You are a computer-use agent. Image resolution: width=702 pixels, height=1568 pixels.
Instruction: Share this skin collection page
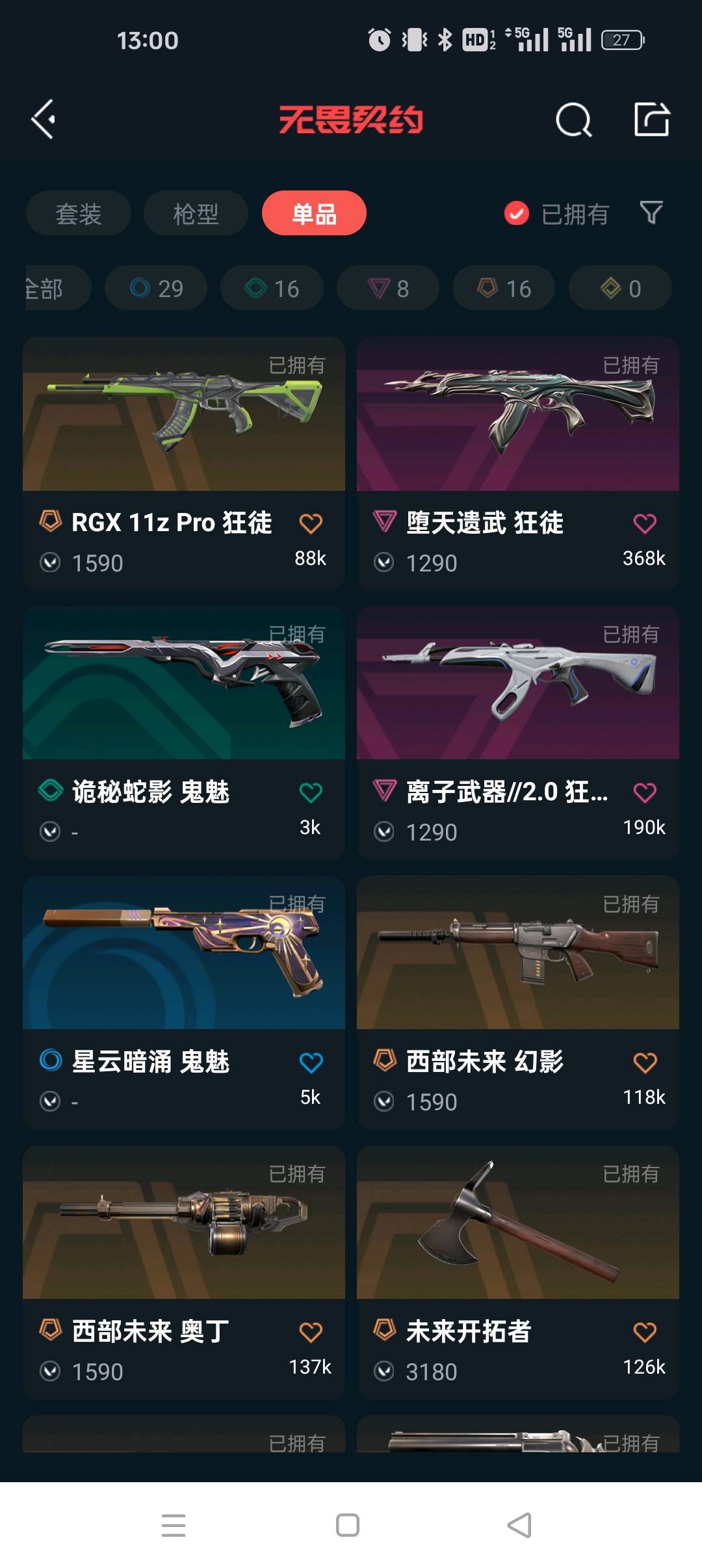coord(651,120)
